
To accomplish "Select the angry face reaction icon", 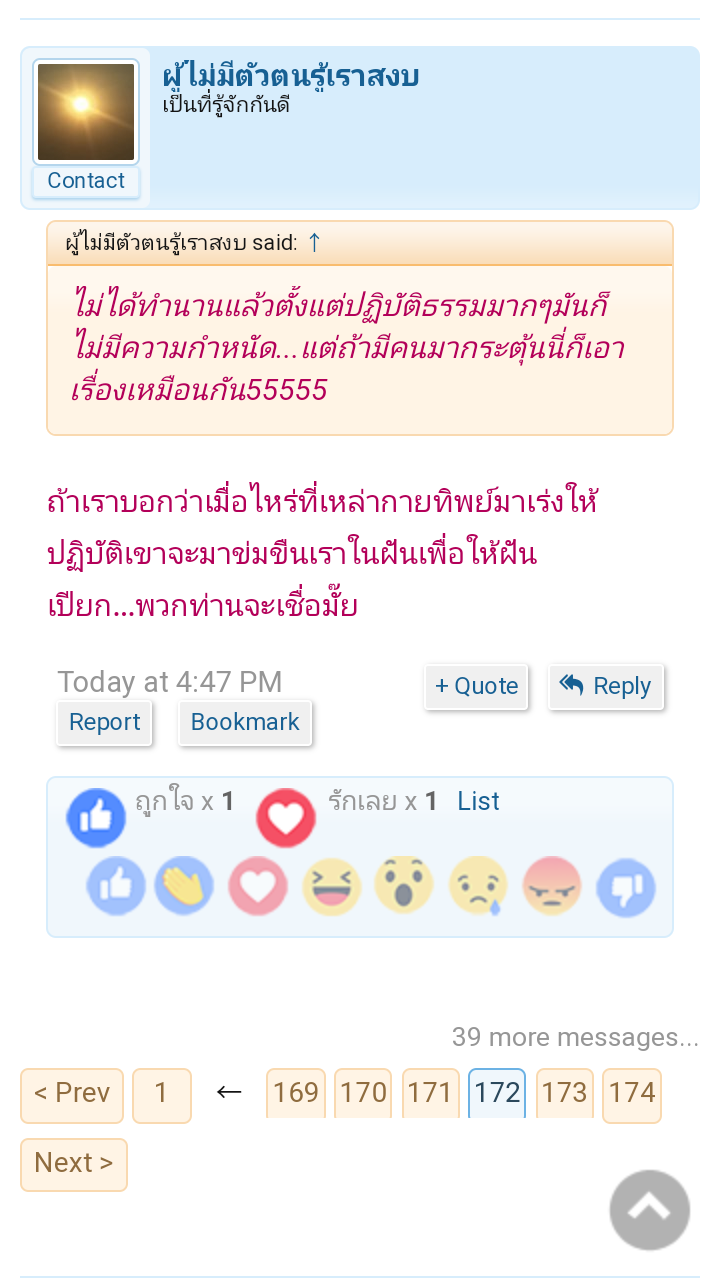I will [x=552, y=886].
